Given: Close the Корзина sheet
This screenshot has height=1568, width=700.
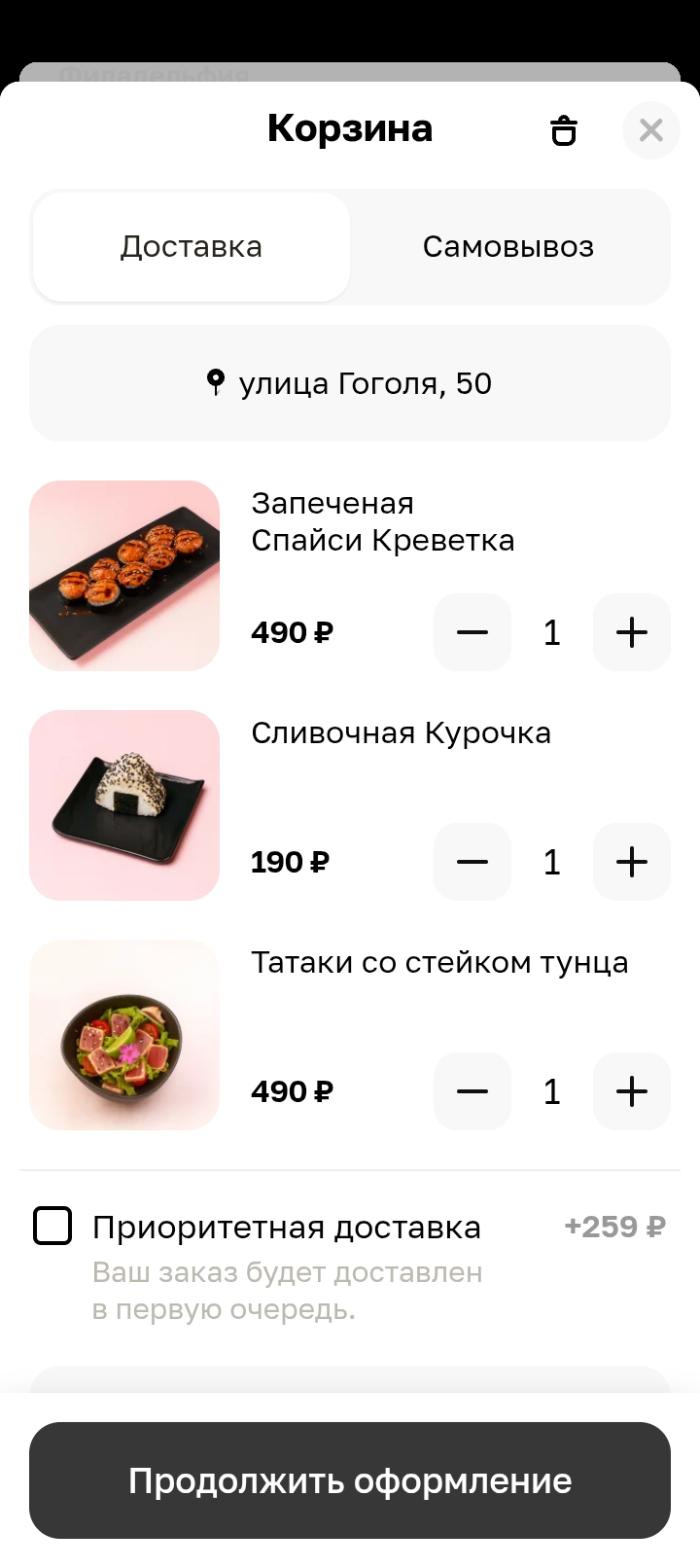Looking at the screenshot, I should click(650, 129).
